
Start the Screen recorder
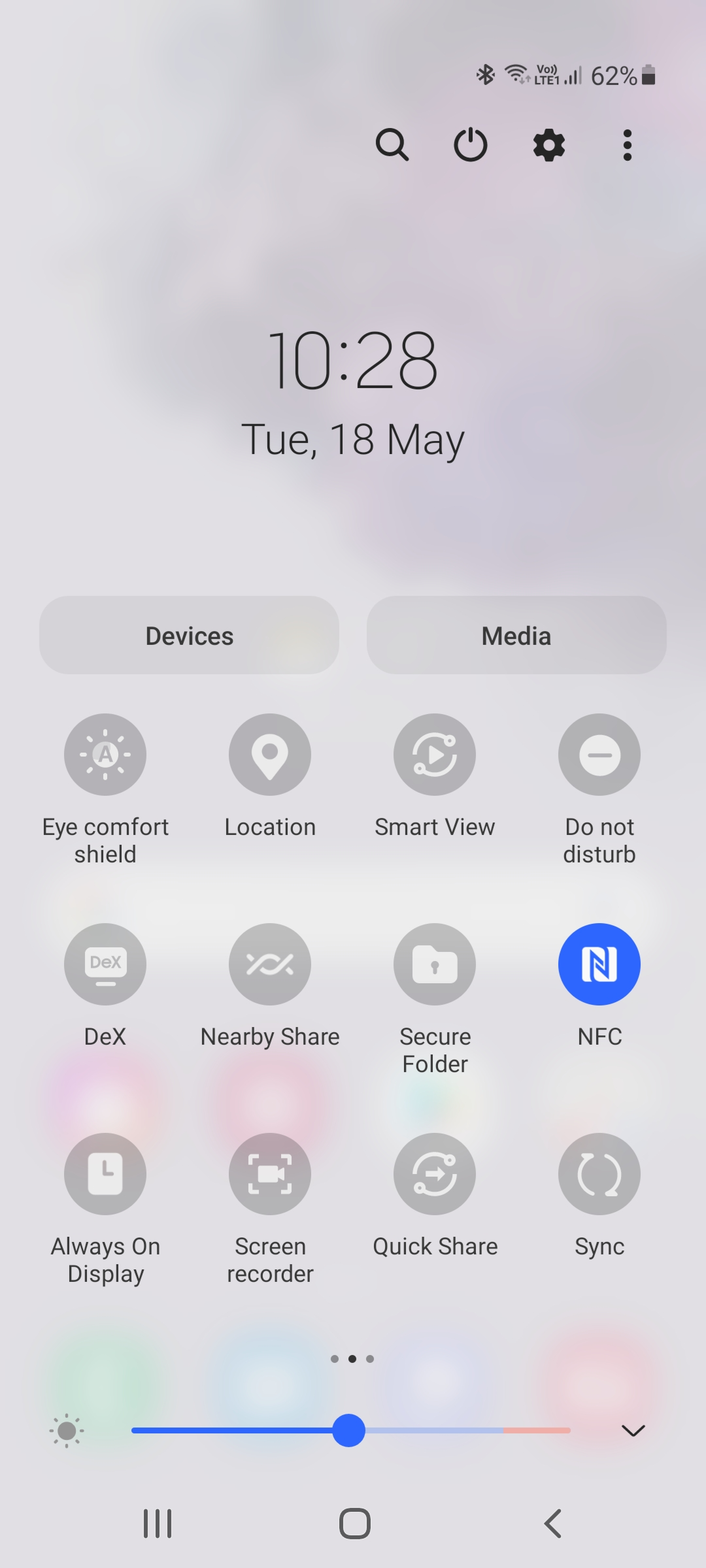[x=270, y=1174]
